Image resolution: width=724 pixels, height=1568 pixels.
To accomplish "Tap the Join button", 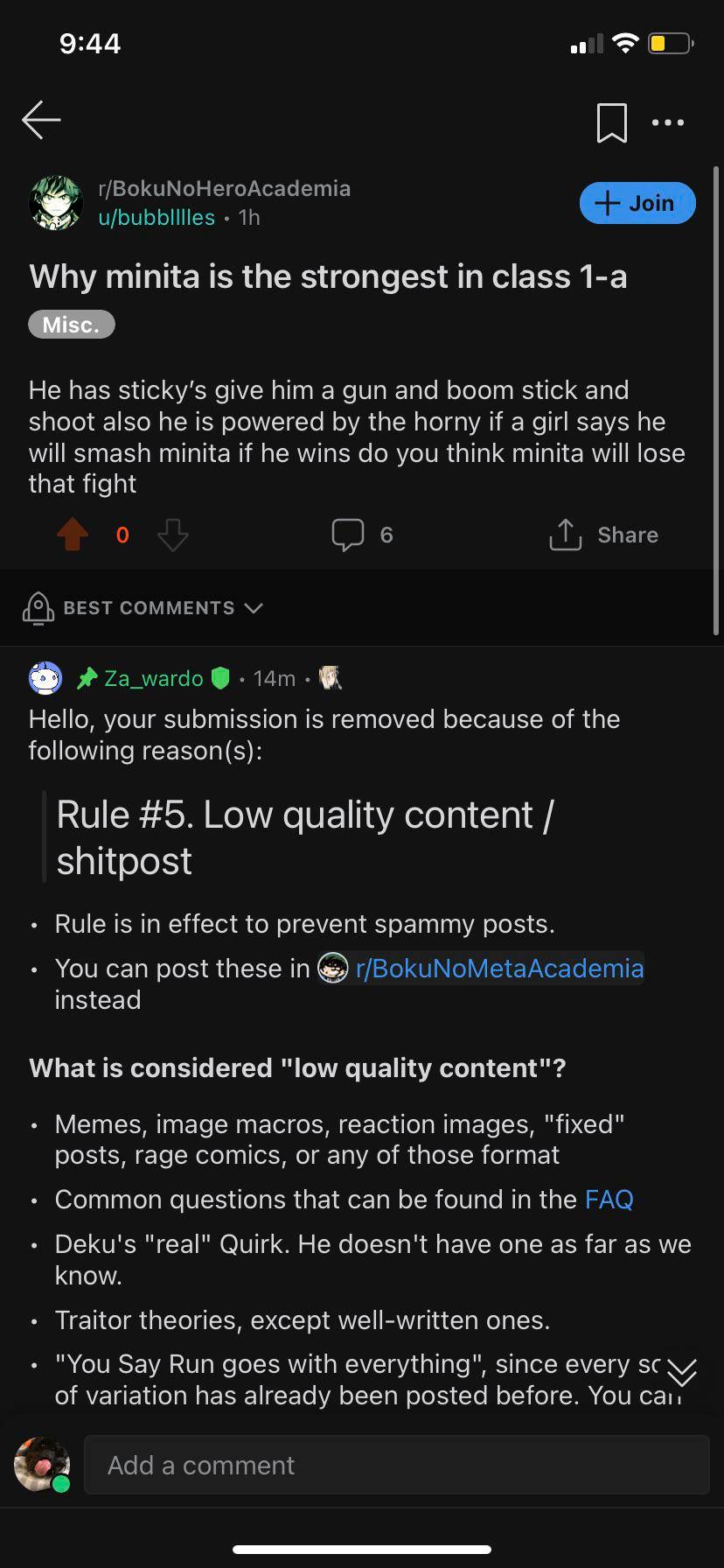I will (637, 202).
